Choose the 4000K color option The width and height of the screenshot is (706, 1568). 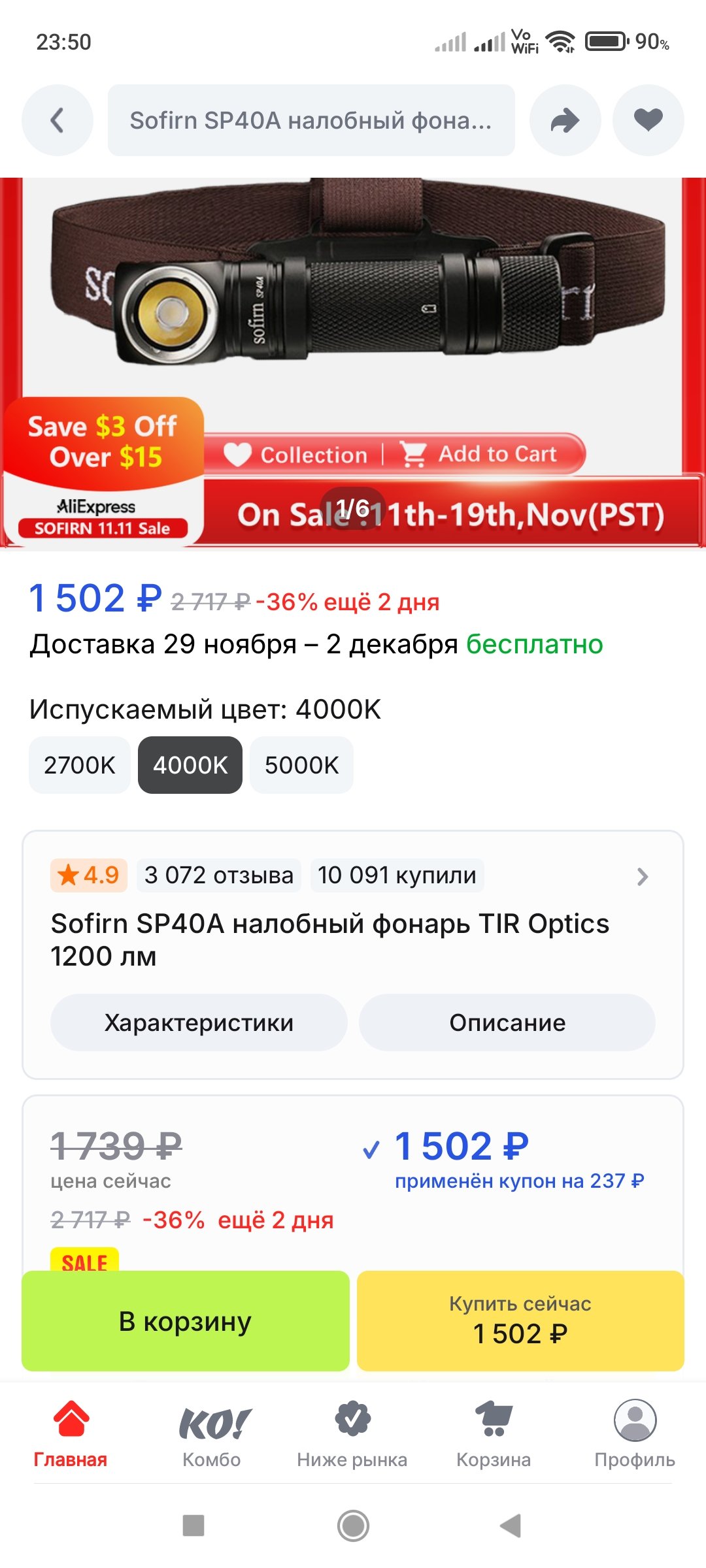(190, 765)
